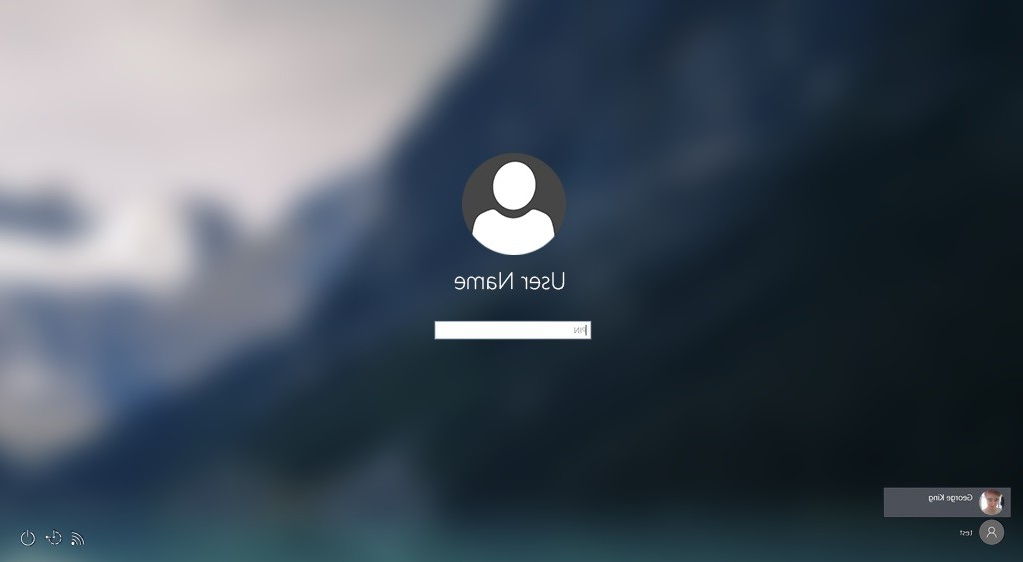Focus the PIN entry field
This screenshot has width=1023, height=562.
512,330
